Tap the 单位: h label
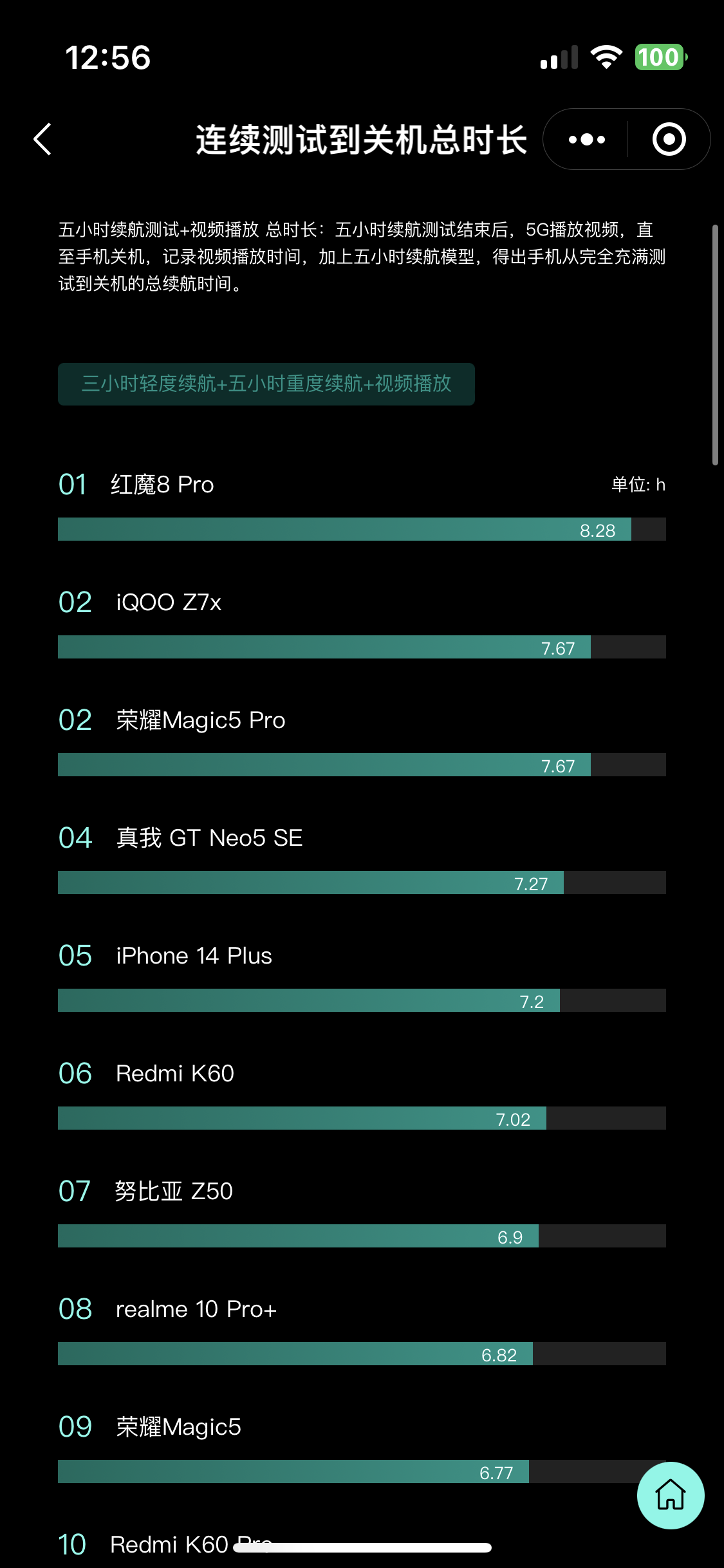The image size is (724, 1568). click(x=638, y=484)
